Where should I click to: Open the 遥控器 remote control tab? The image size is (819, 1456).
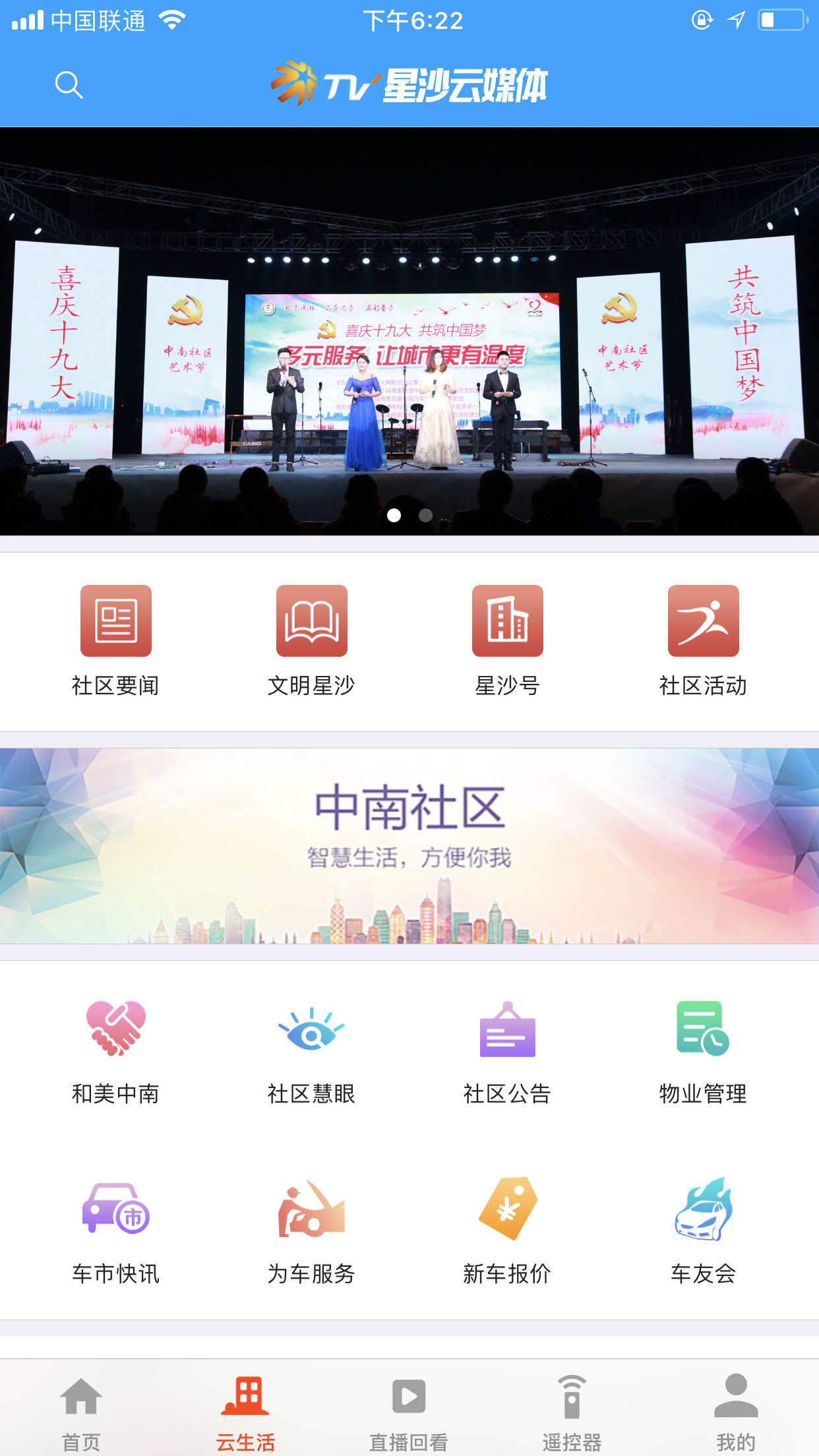click(572, 1412)
